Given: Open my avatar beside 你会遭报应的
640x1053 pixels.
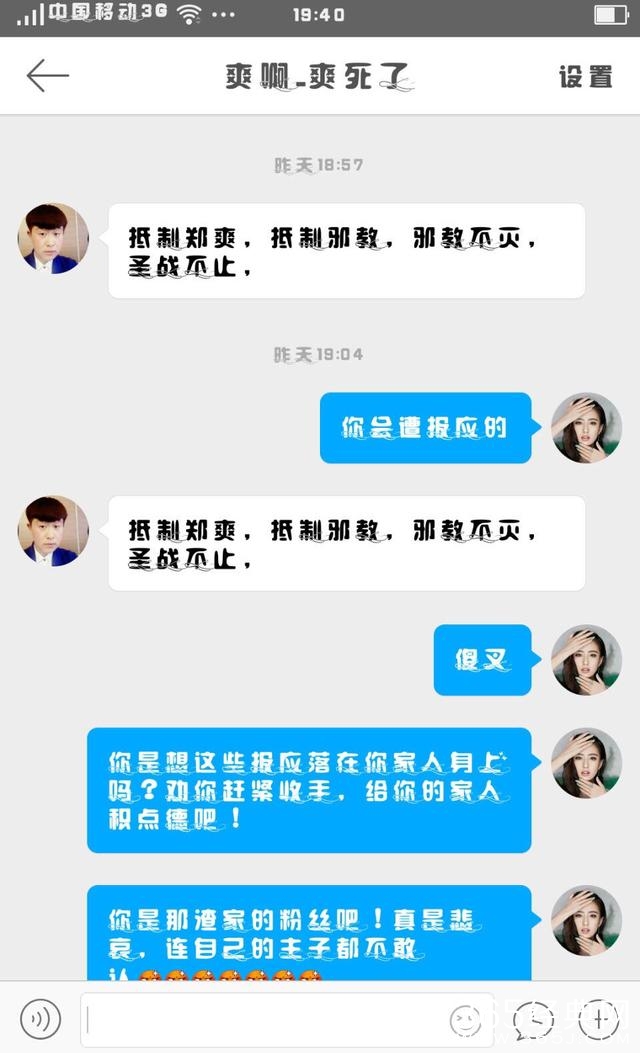Looking at the screenshot, I should 587,428.
